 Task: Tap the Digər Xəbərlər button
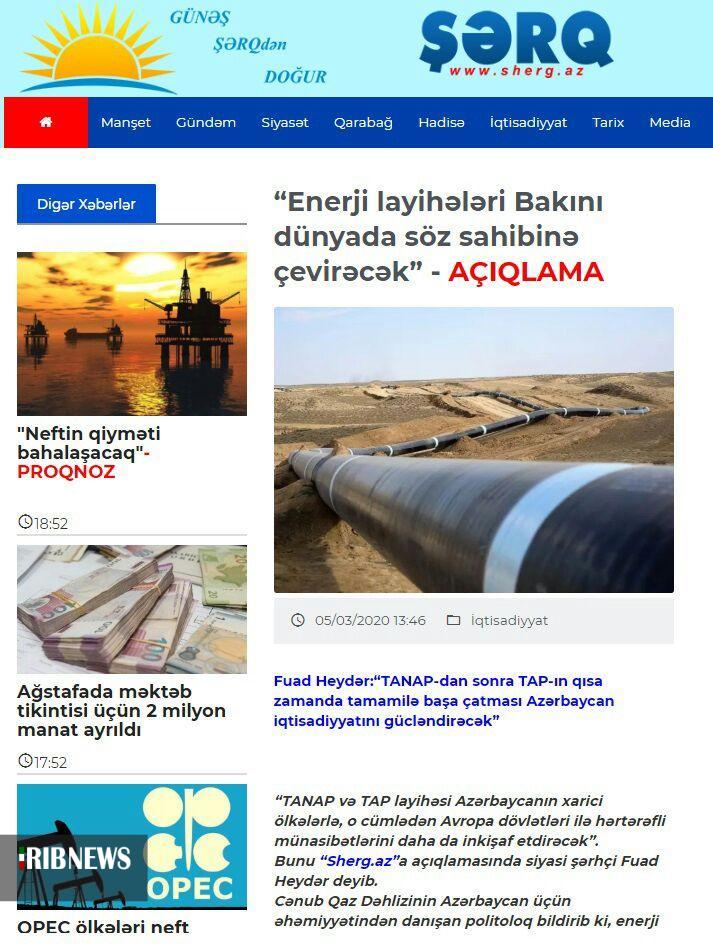pyautogui.click(x=86, y=204)
